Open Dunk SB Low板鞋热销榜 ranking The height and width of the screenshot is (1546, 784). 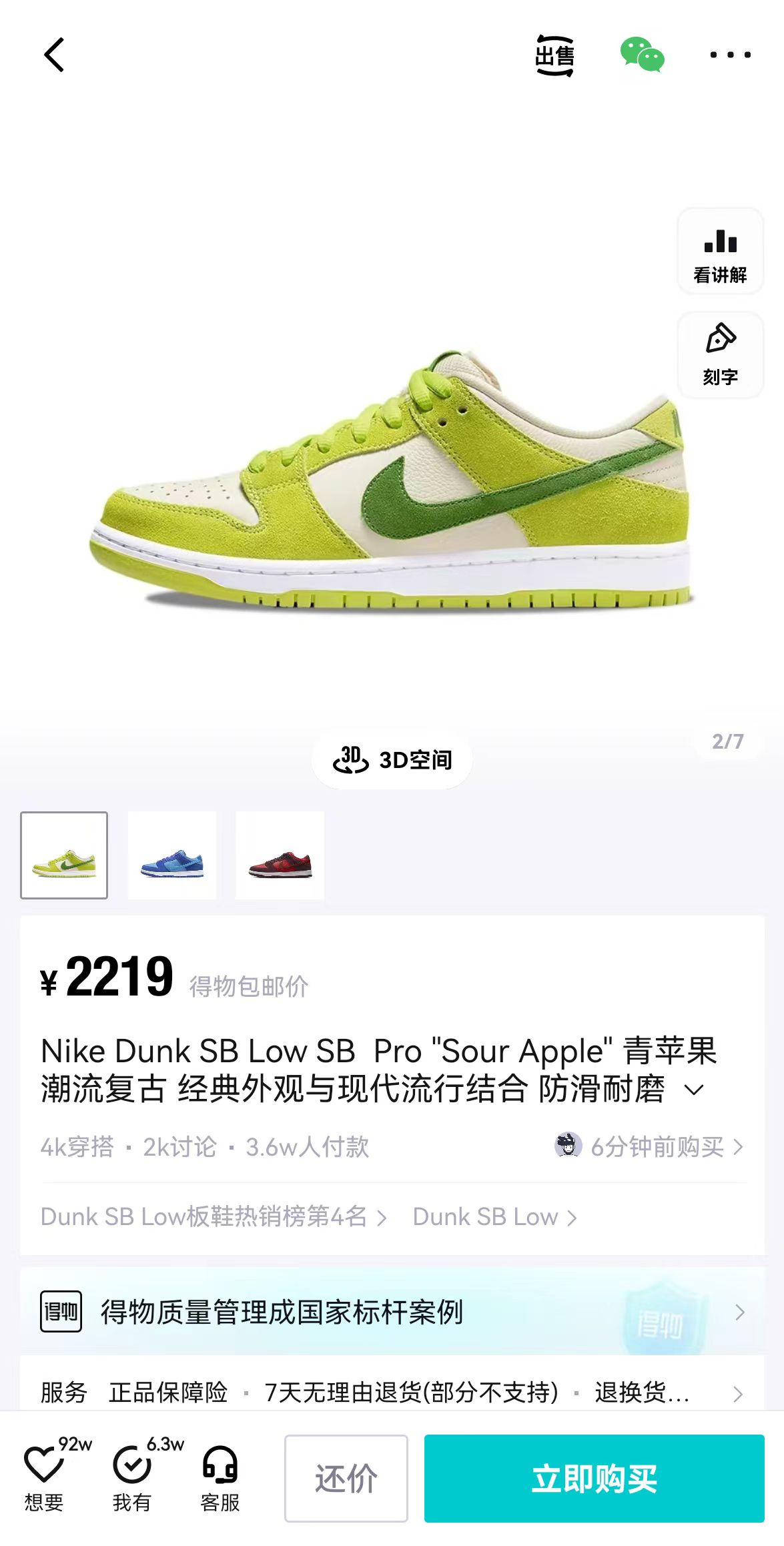[214, 1217]
